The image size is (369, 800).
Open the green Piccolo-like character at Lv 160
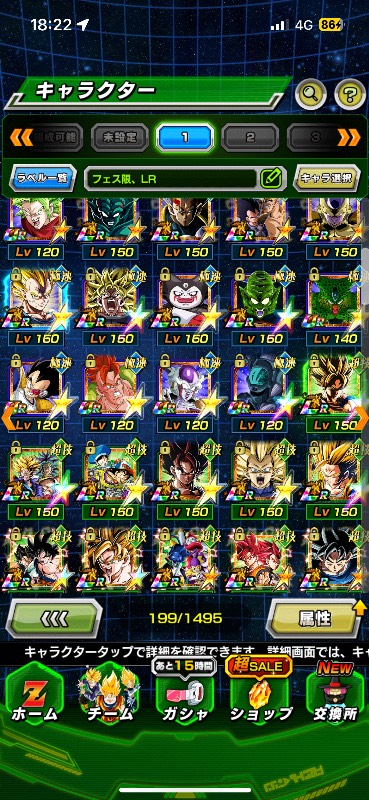(x=260, y=306)
